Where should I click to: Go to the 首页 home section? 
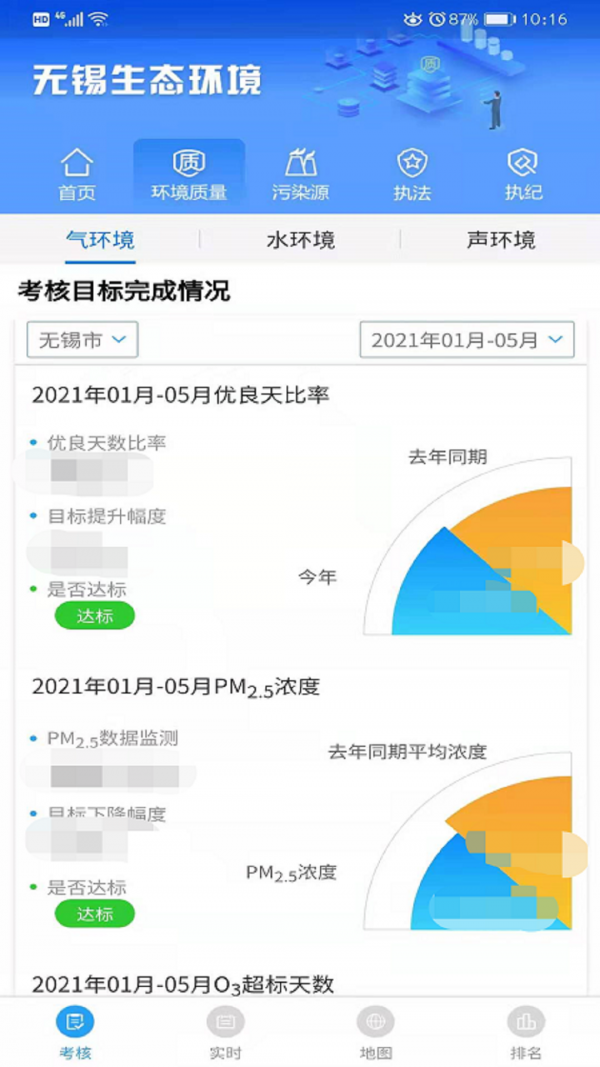[77, 174]
